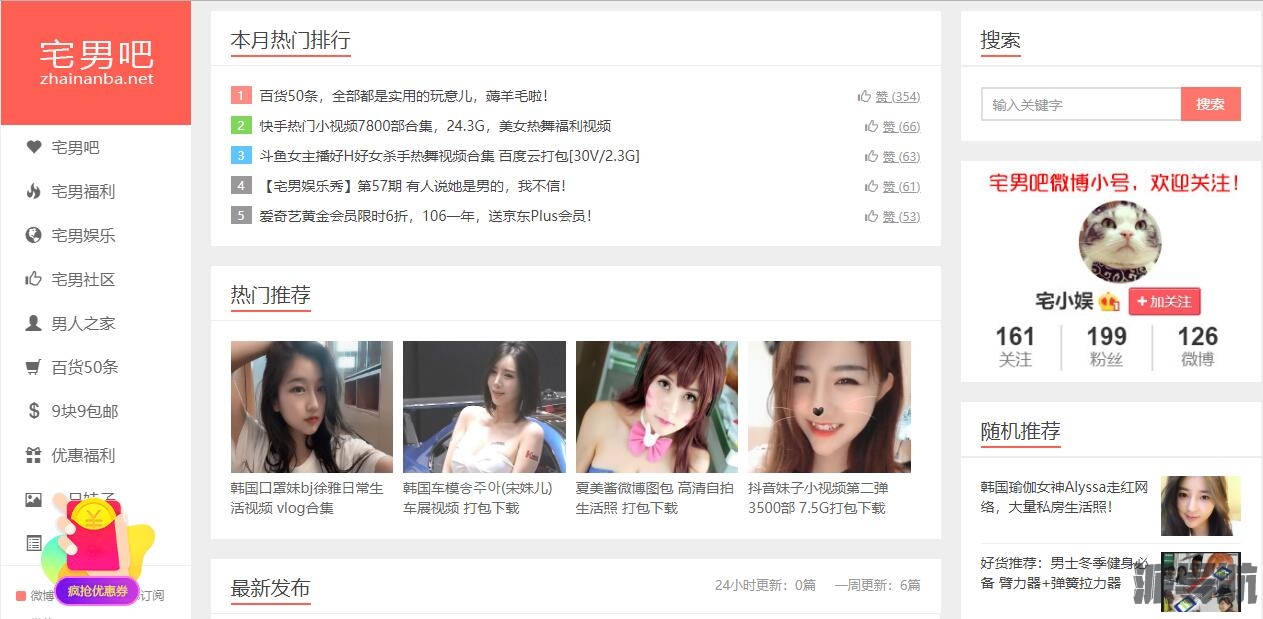
Task: Like the 爱奇艺黄金会员 post (53)
Action: click(x=893, y=217)
